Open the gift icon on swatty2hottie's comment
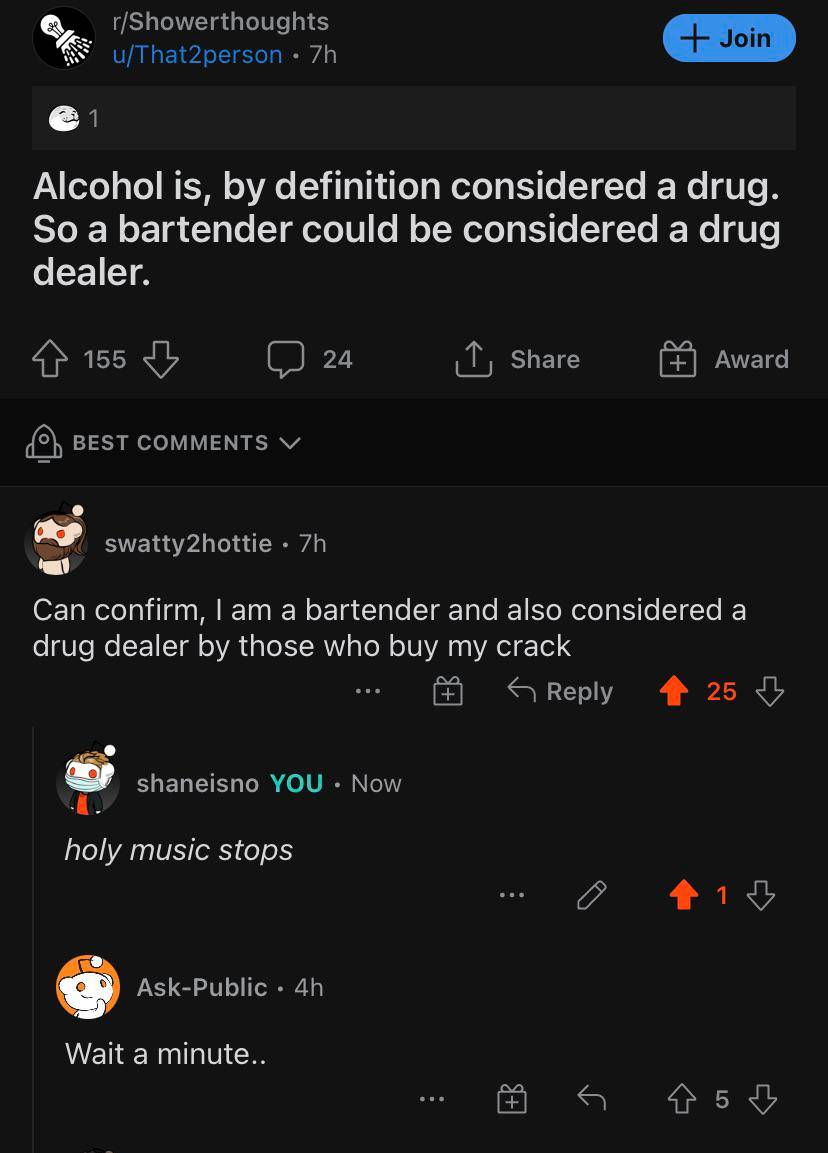This screenshot has height=1153, width=828. [447, 690]
